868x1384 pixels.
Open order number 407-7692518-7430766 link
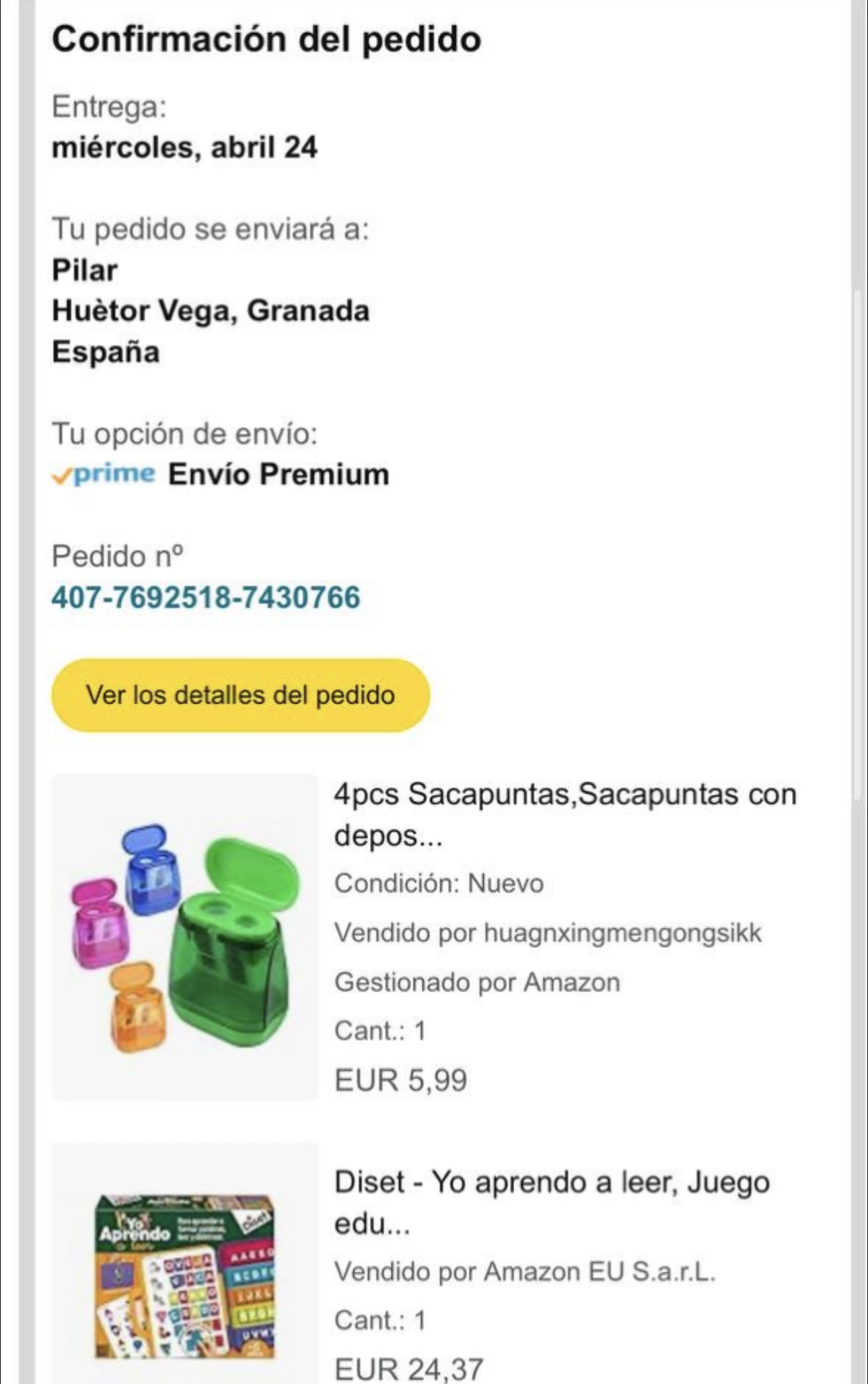tap(206, 597)
